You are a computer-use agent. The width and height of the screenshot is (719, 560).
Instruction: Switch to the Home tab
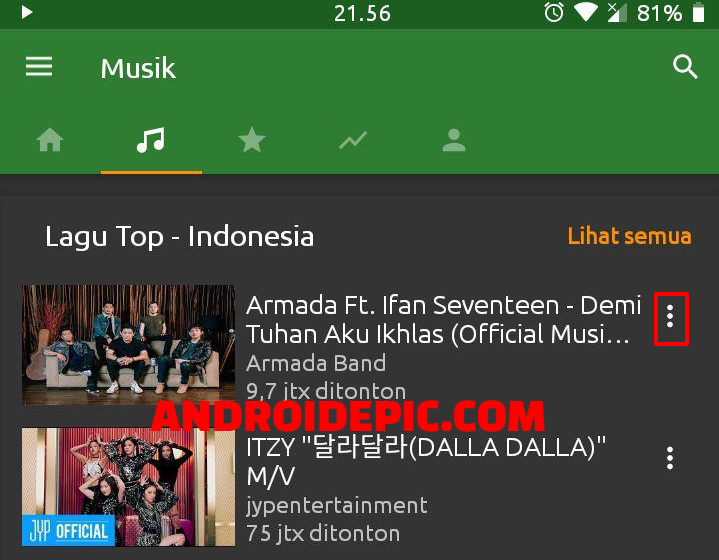[x=50, y=141]
